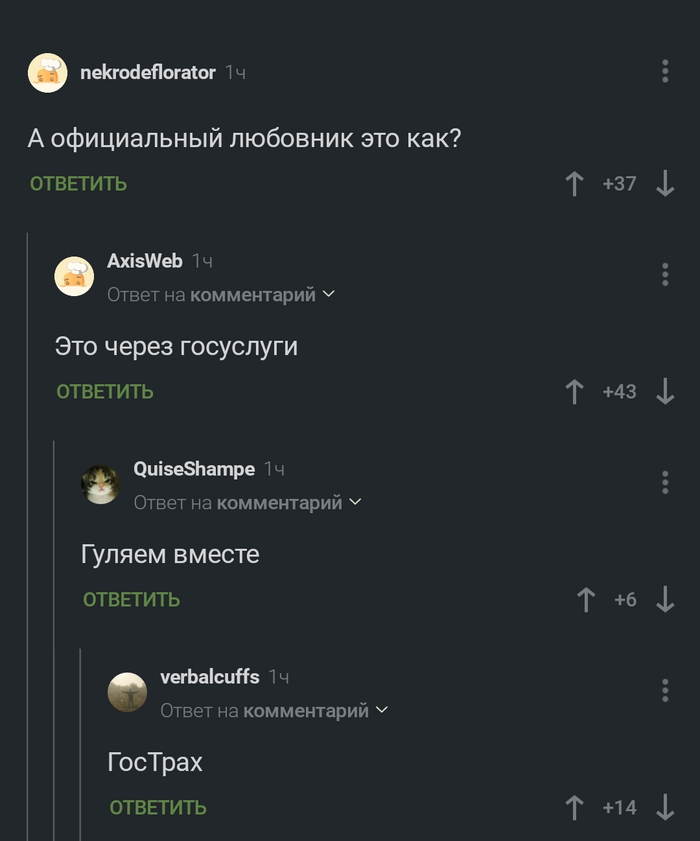This screenshot has width=700, height=841.
Task: Reply to verbalcuffs' comment
Action: 158,808
